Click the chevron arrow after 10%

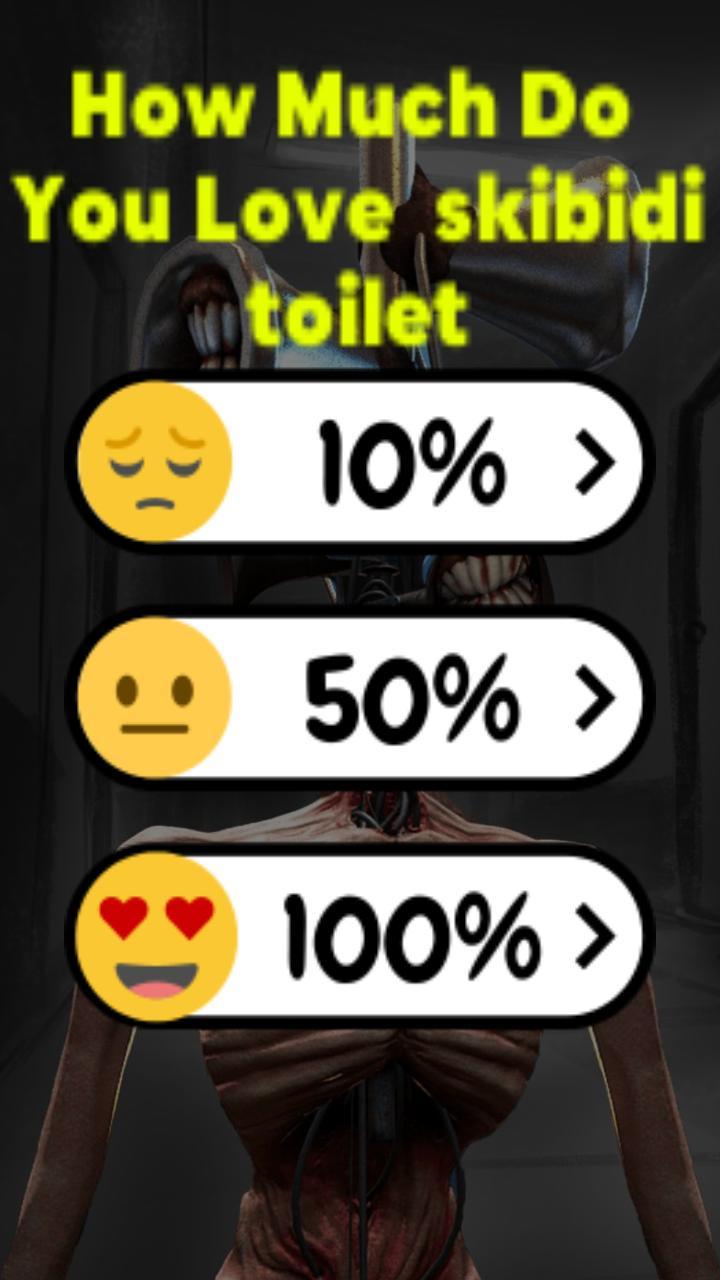click(597, 462)
